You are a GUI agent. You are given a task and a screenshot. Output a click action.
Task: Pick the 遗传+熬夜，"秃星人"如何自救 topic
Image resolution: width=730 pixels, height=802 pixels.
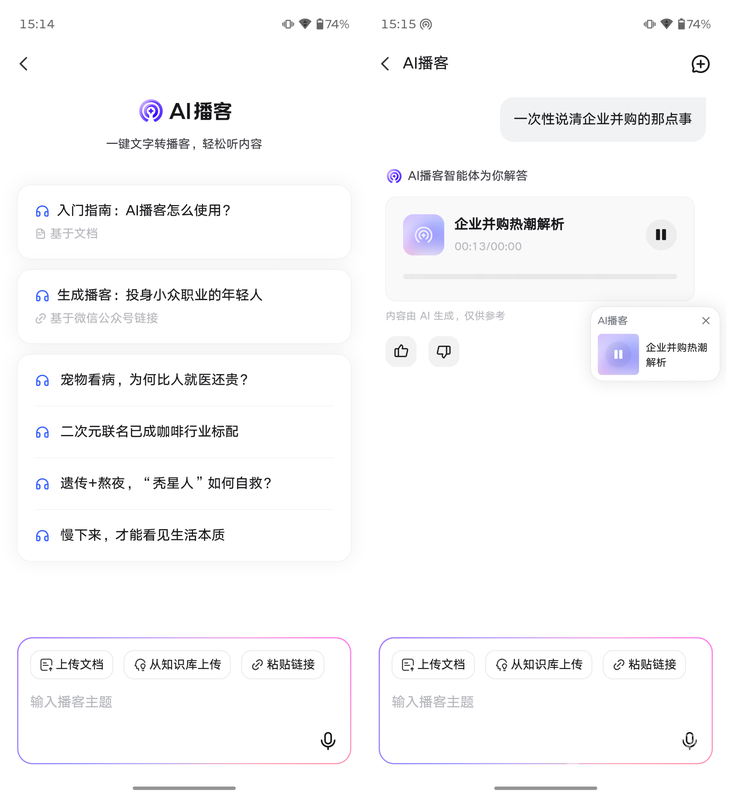184,483
